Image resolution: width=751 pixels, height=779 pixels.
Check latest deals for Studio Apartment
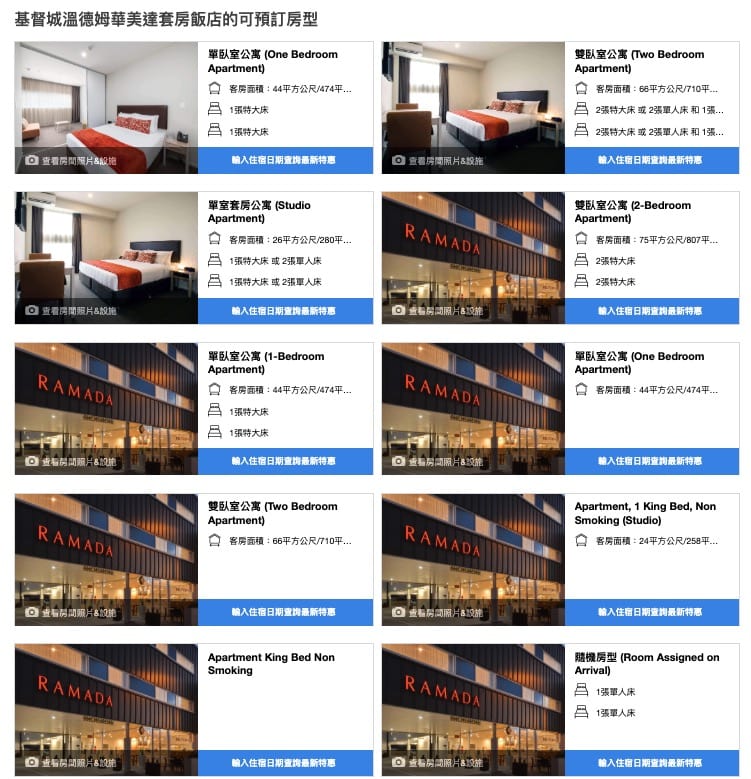click(284, 311)
